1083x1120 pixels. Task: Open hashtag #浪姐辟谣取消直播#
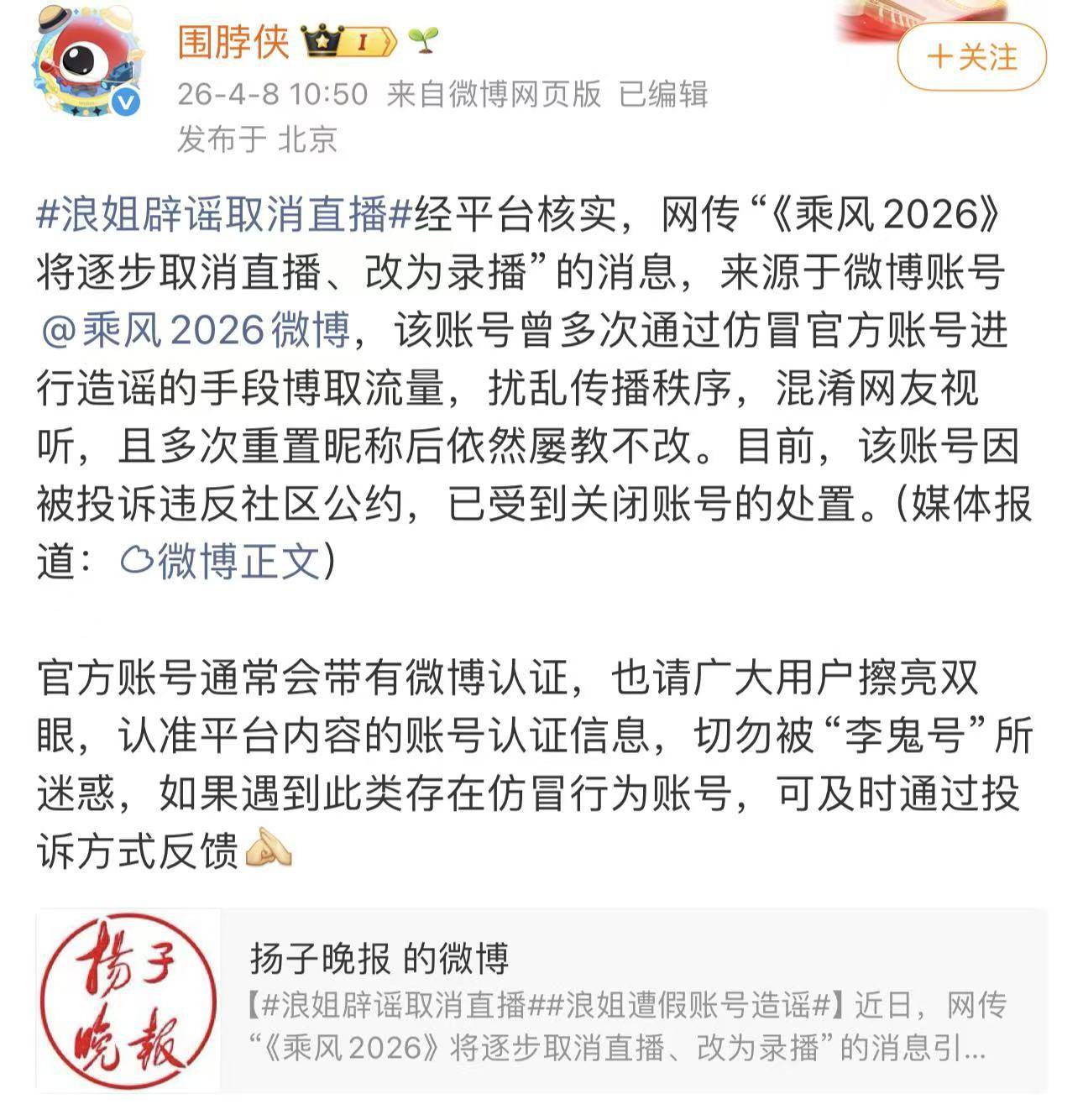coord(225,215)
